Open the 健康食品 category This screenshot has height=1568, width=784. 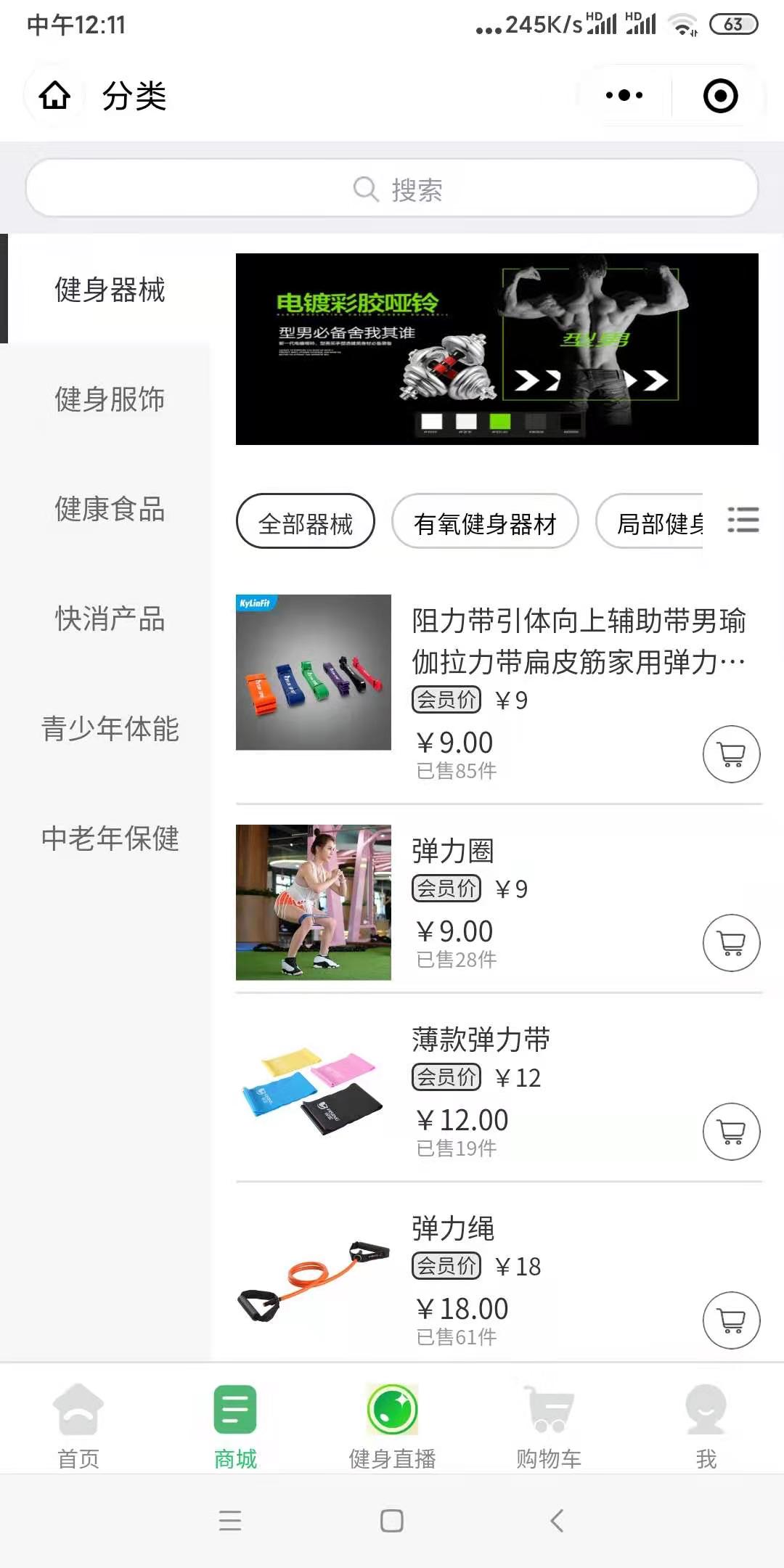110,510
